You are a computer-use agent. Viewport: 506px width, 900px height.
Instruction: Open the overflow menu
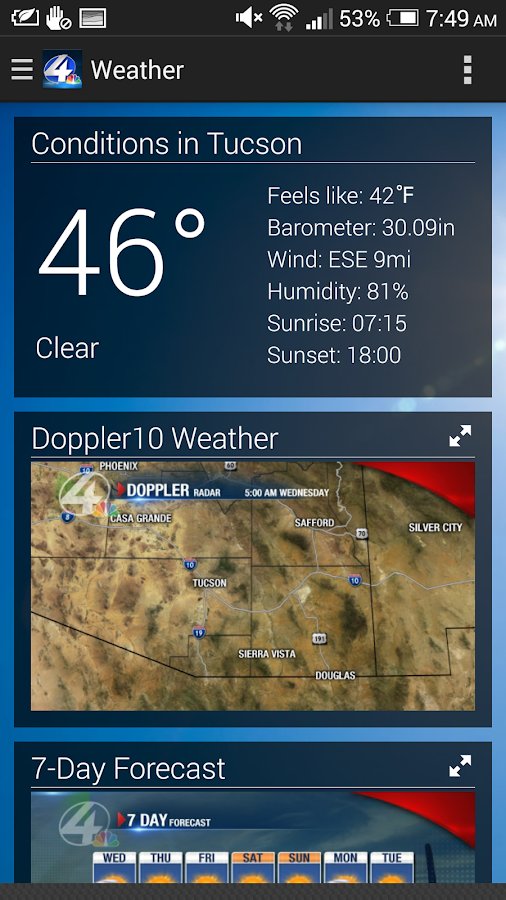point(468,70)
